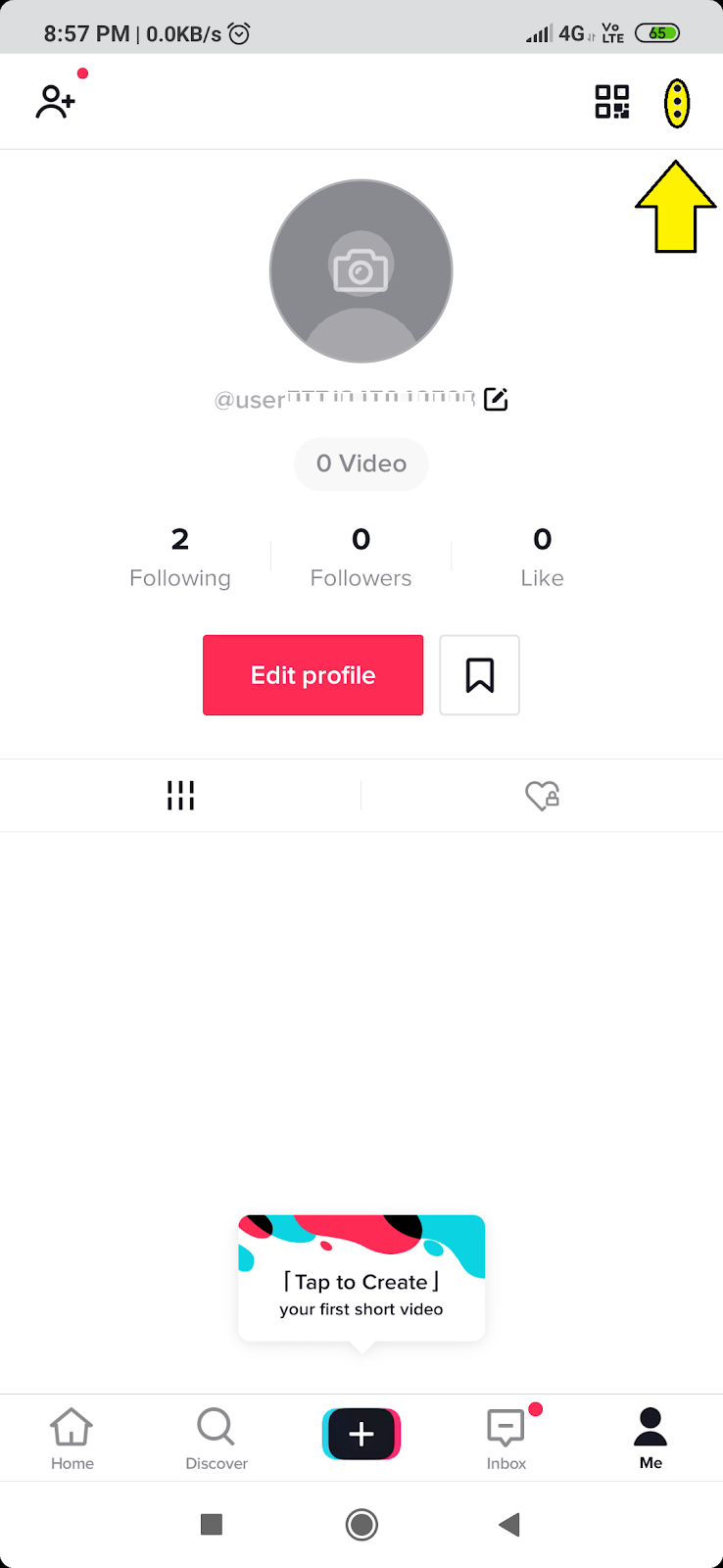This screenshot has height=1568, width=723.
Task: View the Following list
Action: (180, 557)
